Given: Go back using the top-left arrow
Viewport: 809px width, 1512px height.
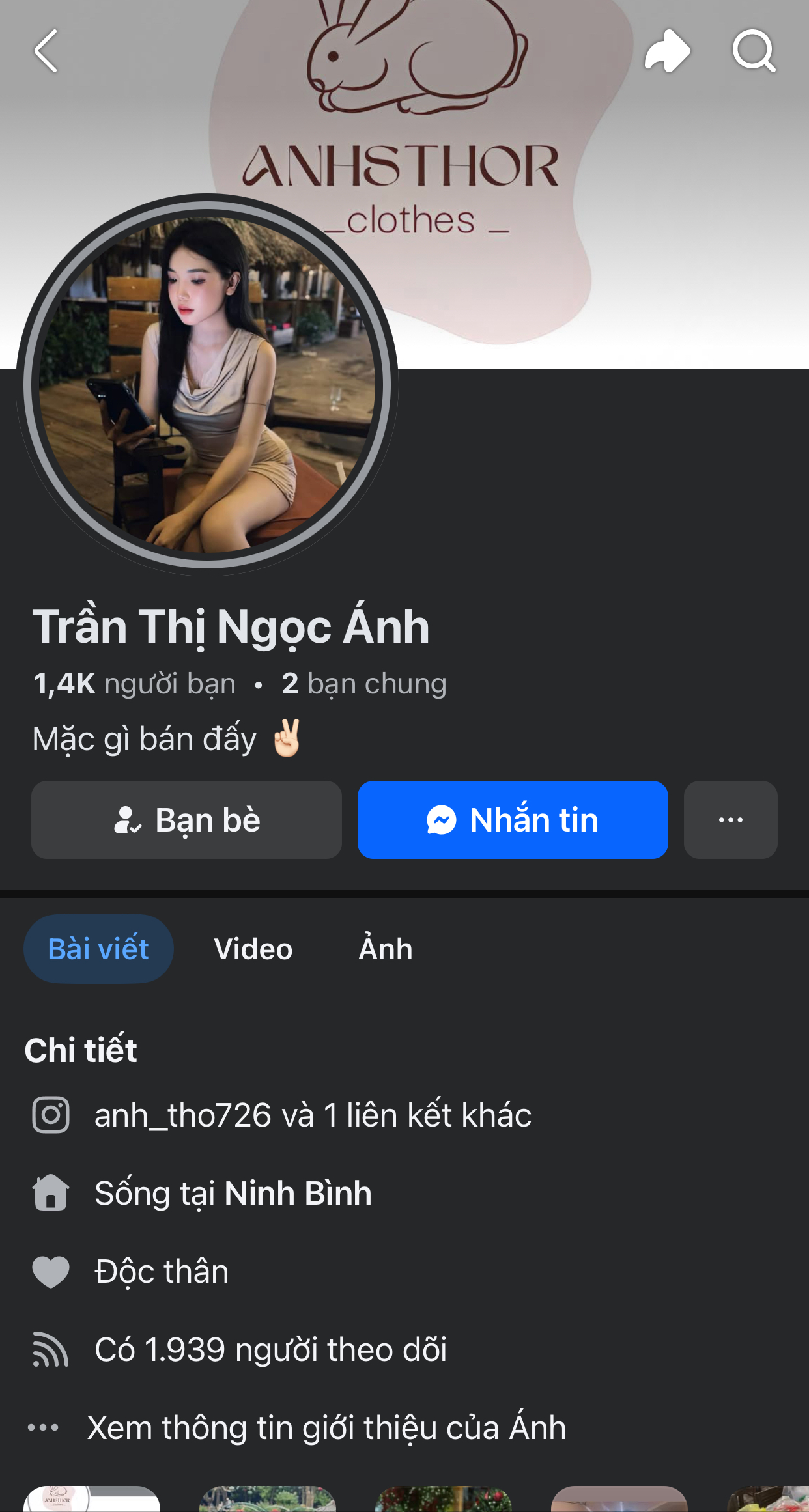Looking at the screenshot, I should point(46,51).
